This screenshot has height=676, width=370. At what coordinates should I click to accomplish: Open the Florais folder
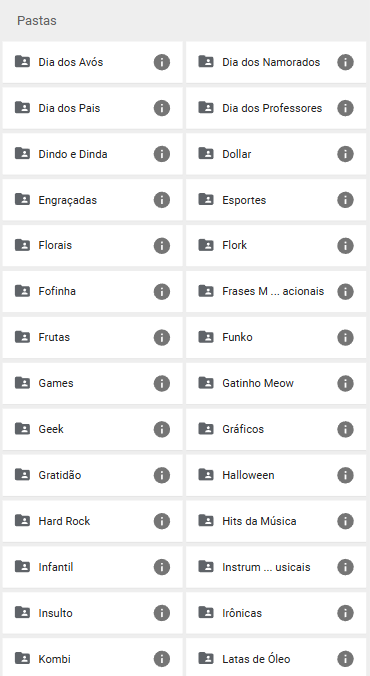[x=92, y=246]
